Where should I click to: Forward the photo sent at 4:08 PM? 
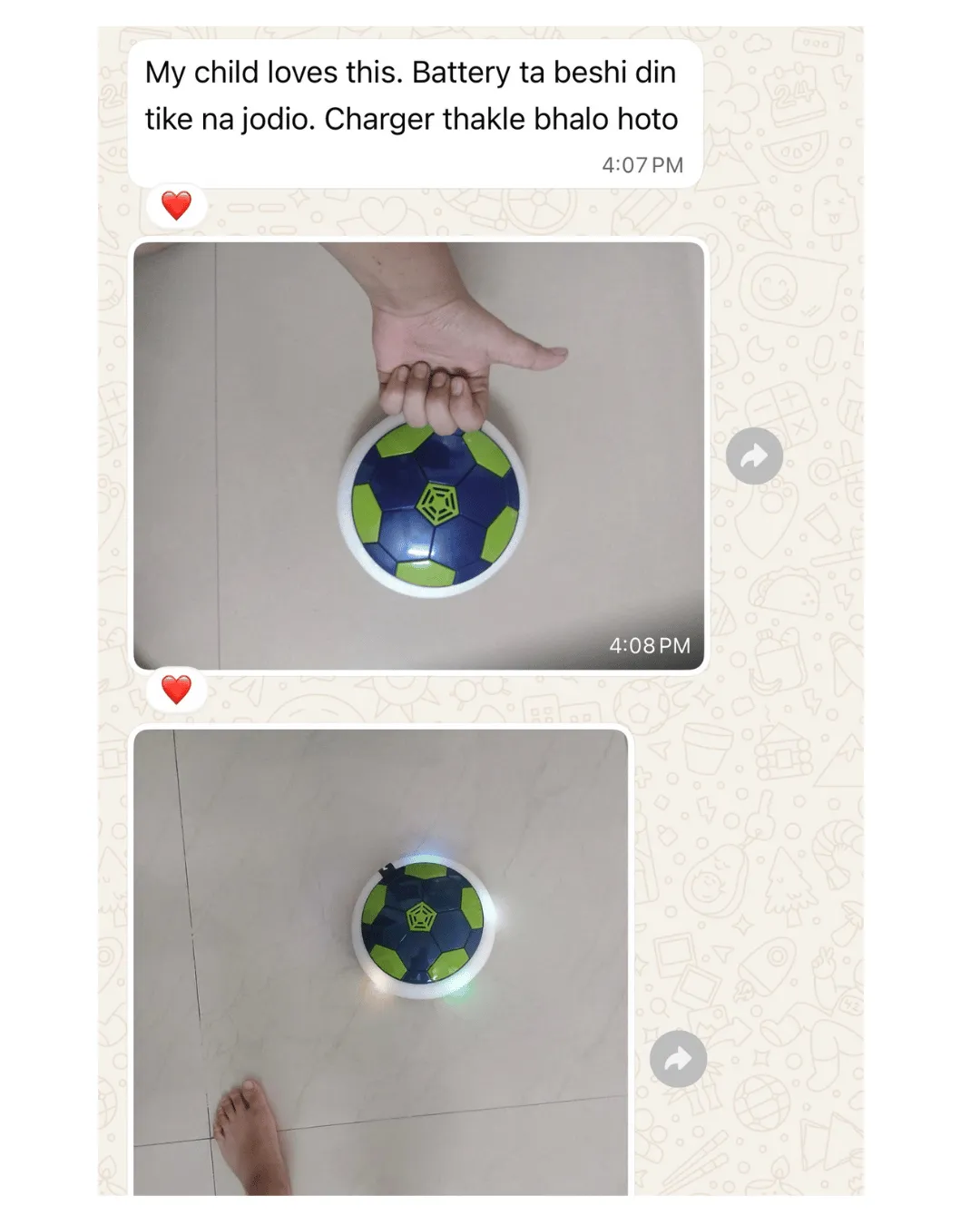pos(754,456)
